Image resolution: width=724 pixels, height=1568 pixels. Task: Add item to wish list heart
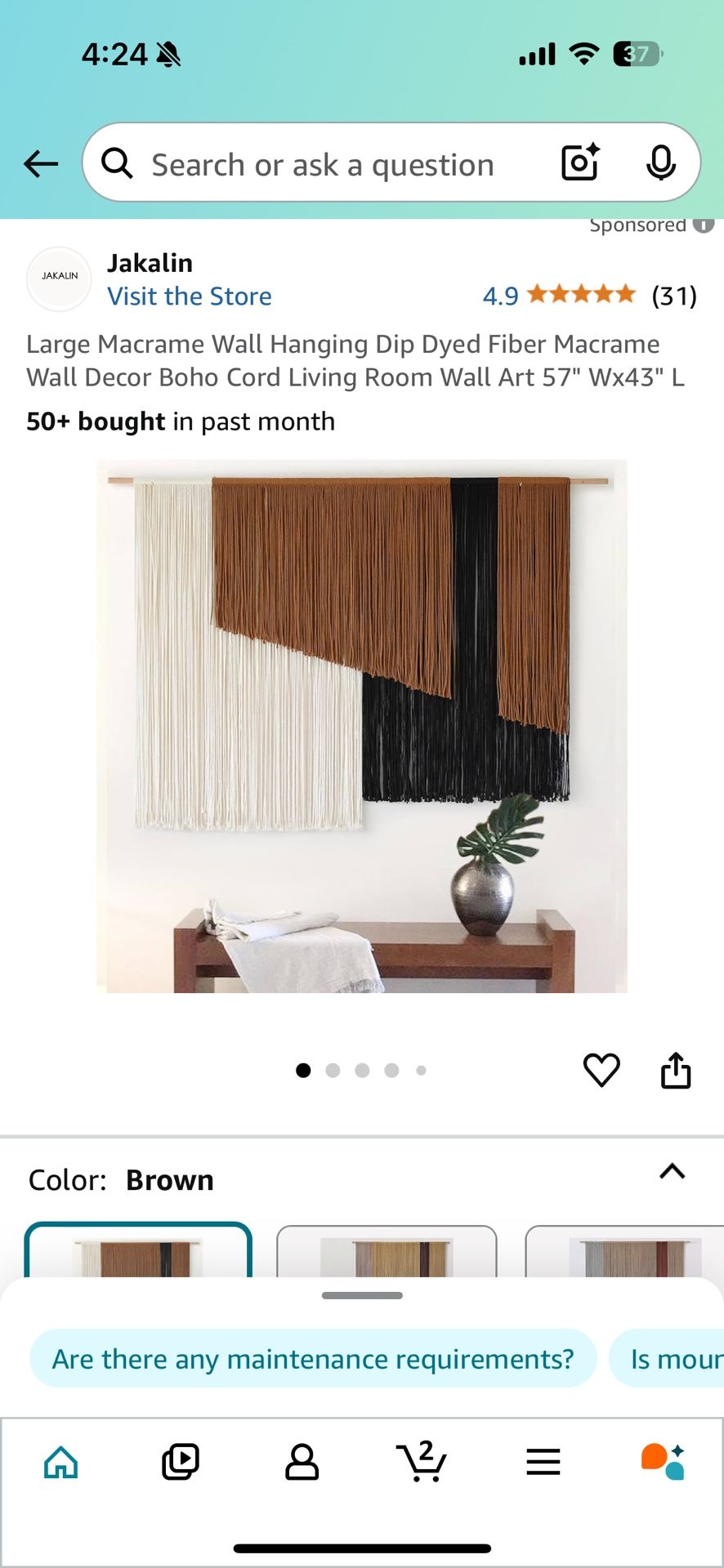(601, 1070)
